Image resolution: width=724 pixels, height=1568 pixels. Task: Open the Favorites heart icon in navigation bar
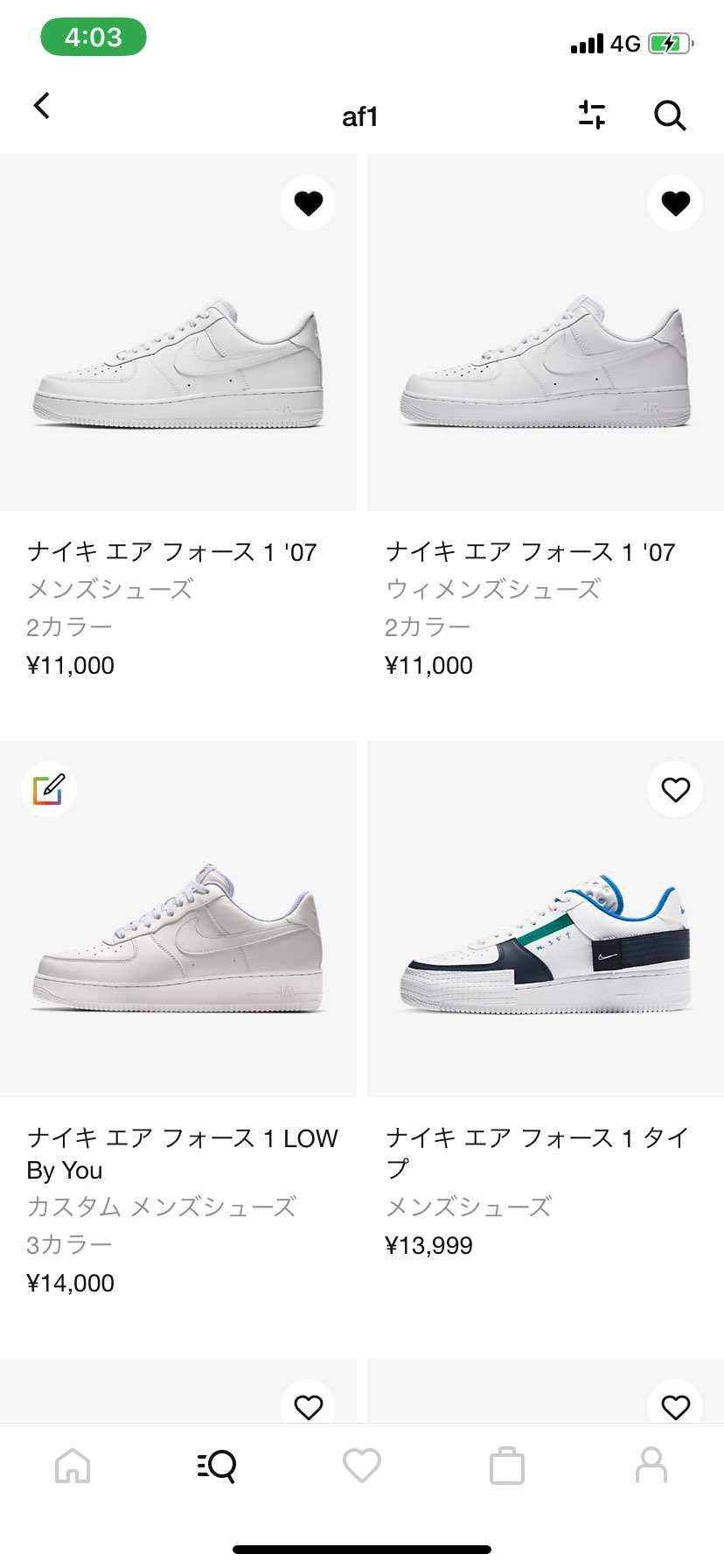362,1465
